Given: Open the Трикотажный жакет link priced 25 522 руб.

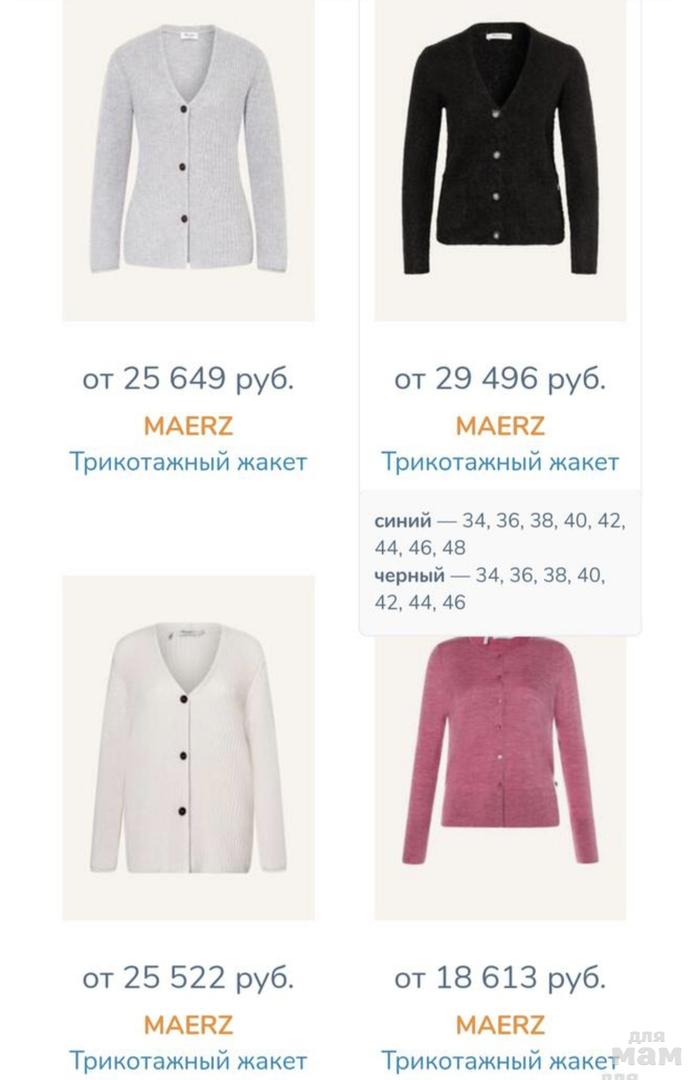Looking at the screenshot, I should coord(188,1060).
